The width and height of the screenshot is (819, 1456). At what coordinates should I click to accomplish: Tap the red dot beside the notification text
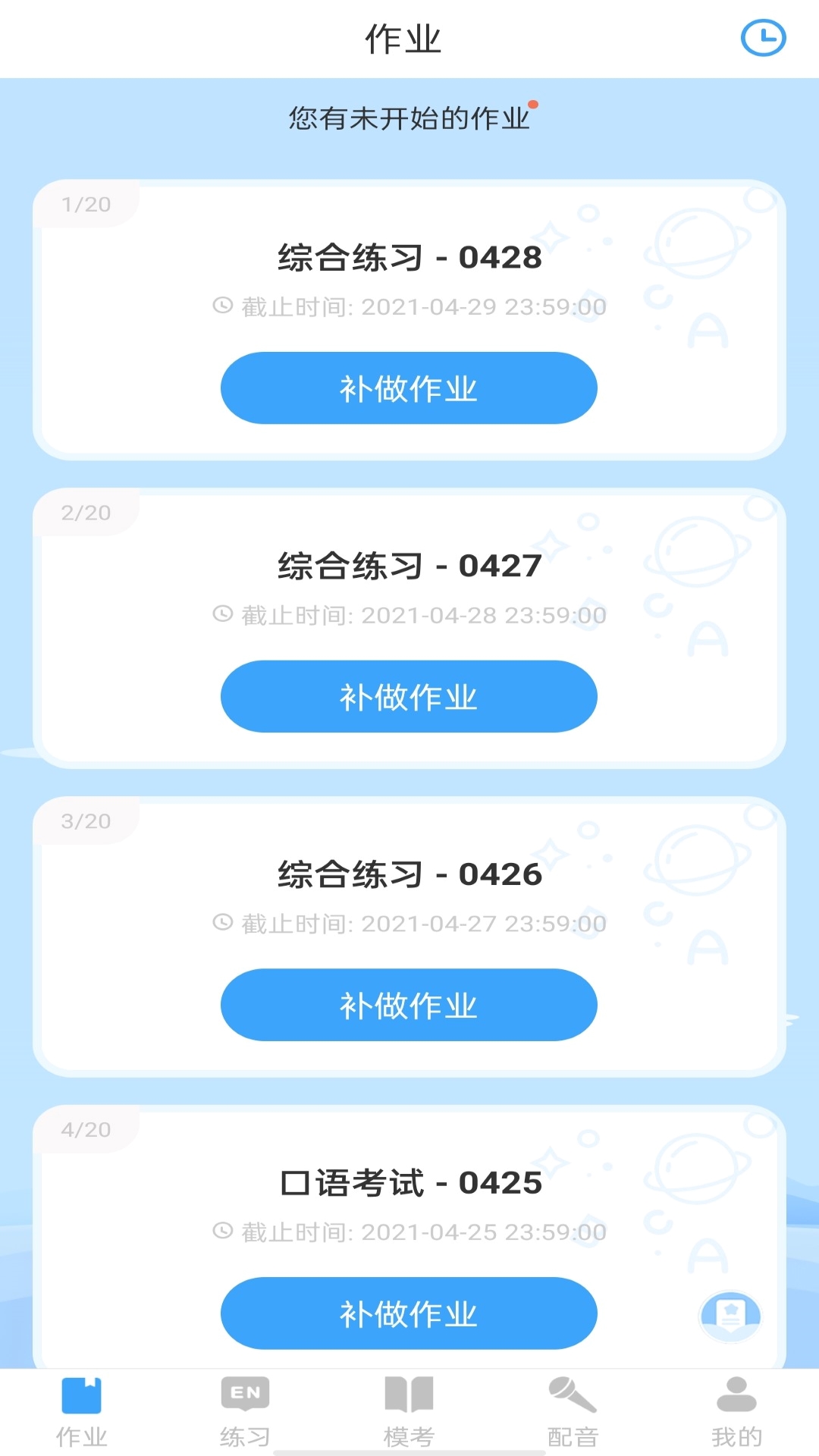(x=535, y=106)
